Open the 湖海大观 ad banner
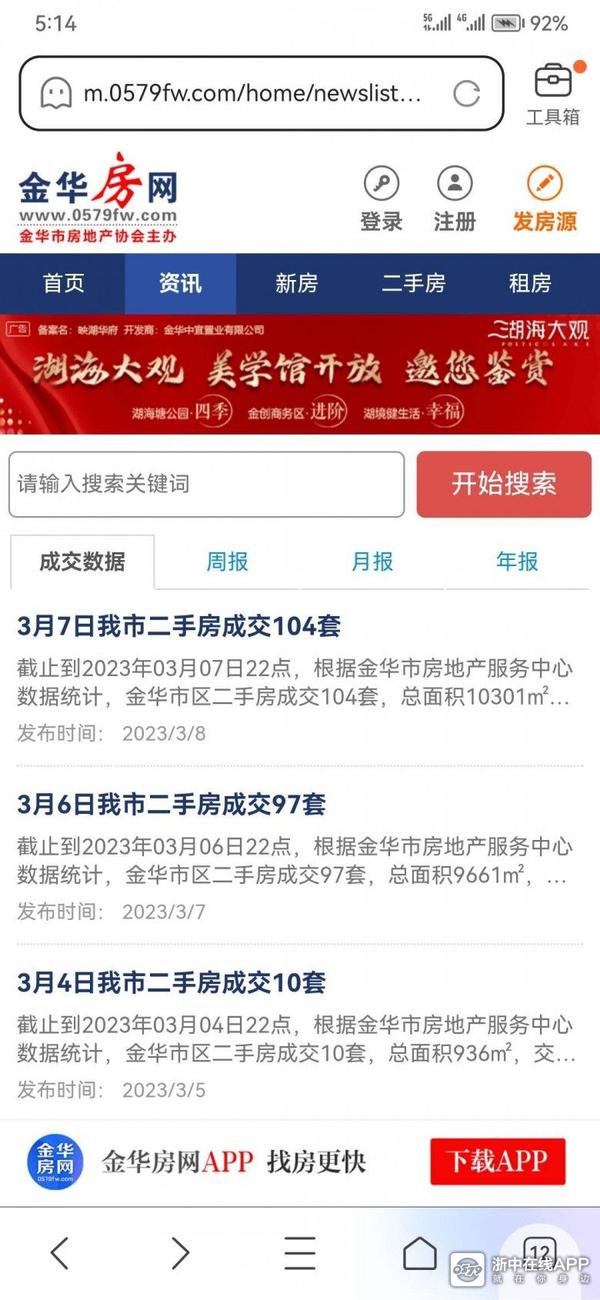Screen dimensions: 600x1300 point(300,374)
